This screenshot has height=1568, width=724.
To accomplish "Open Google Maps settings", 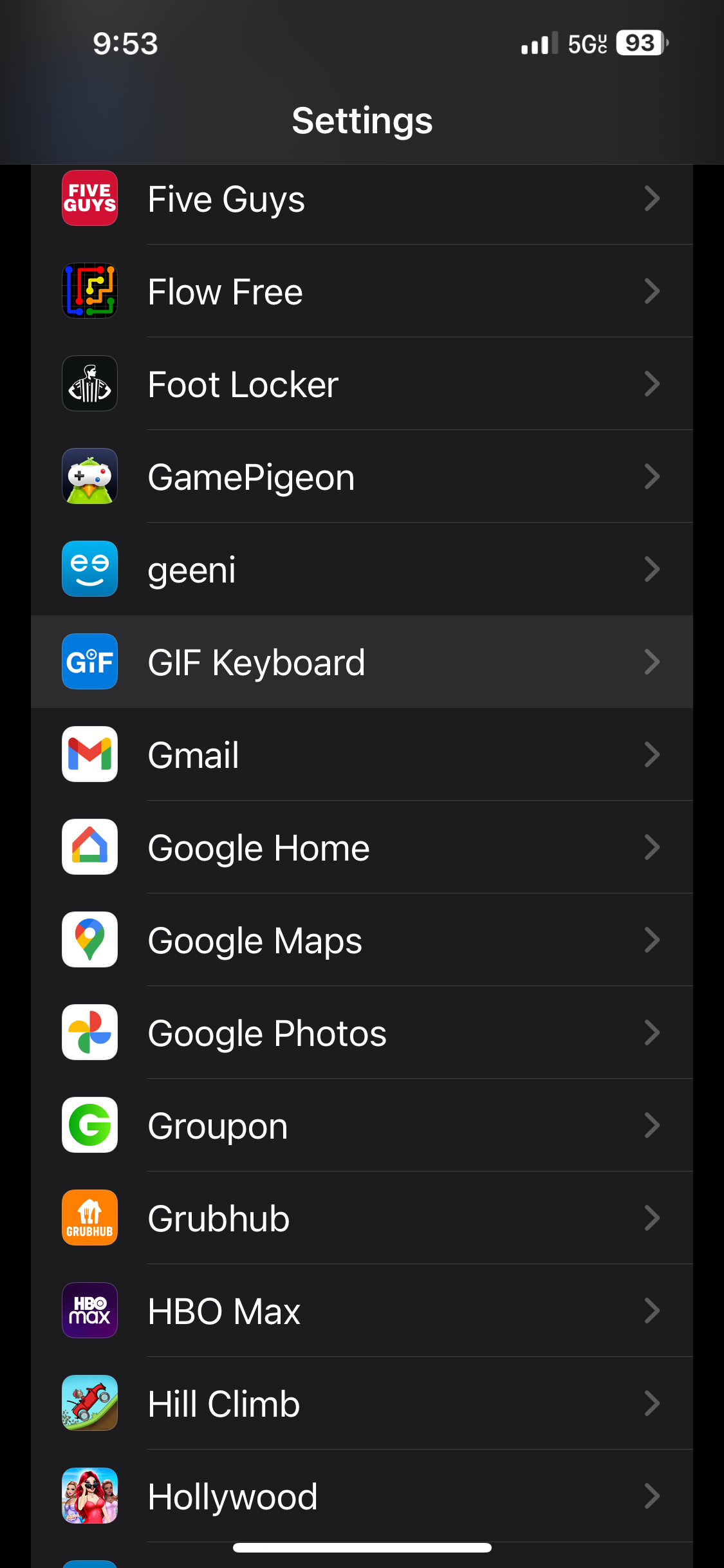I will [362, 940].
